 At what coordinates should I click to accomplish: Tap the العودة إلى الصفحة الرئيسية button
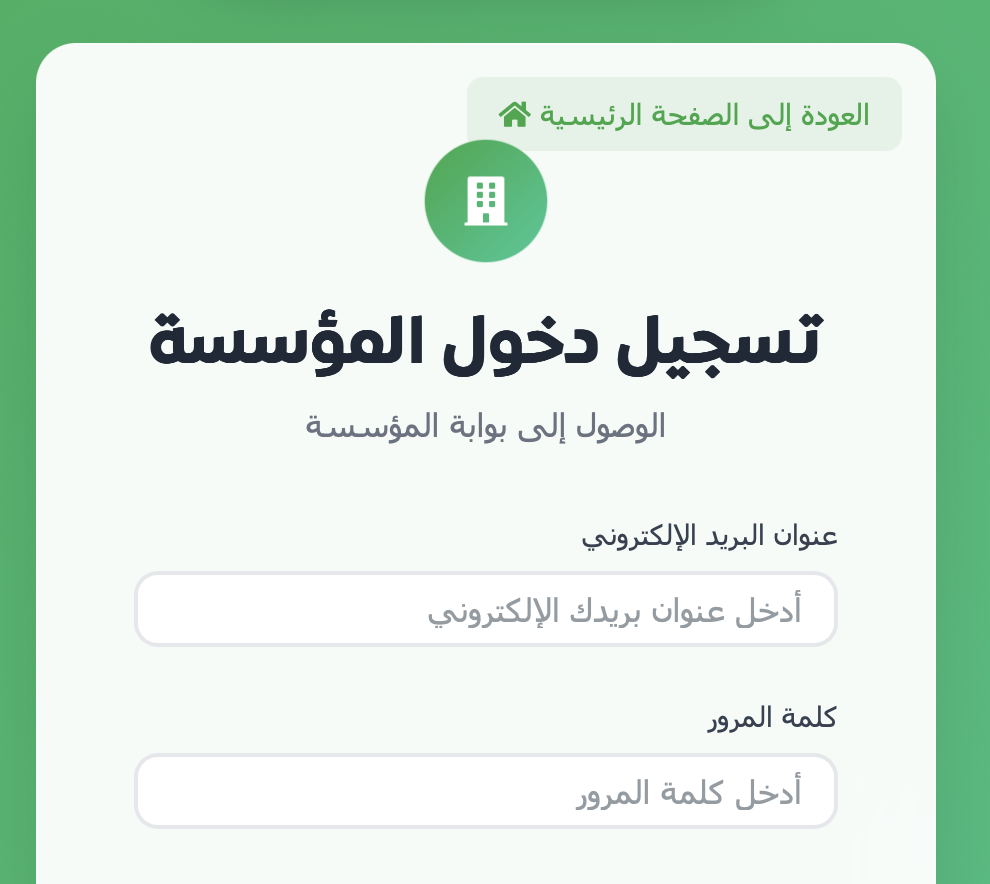(684, 114)
